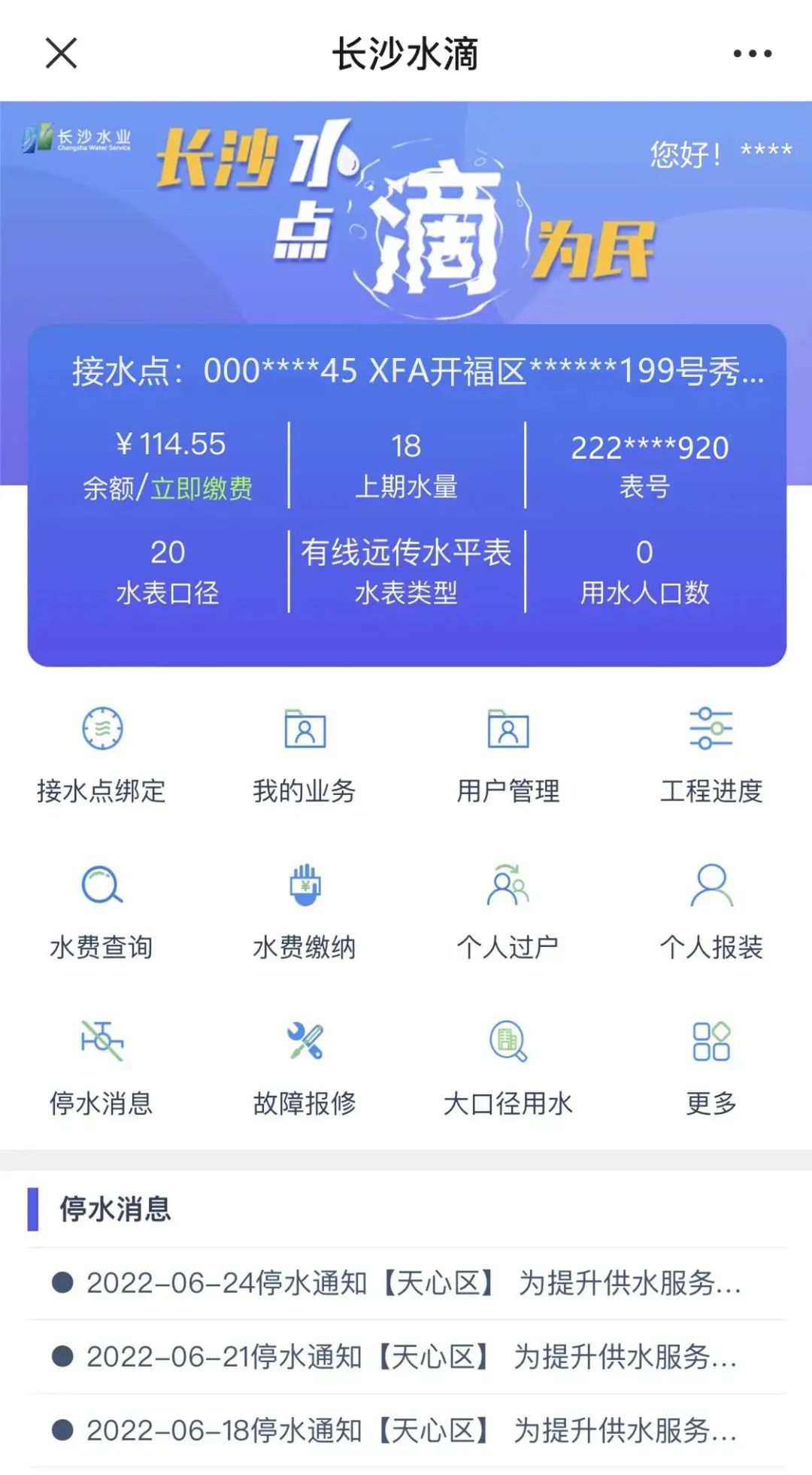Start 个人过户

coord(508,912)
